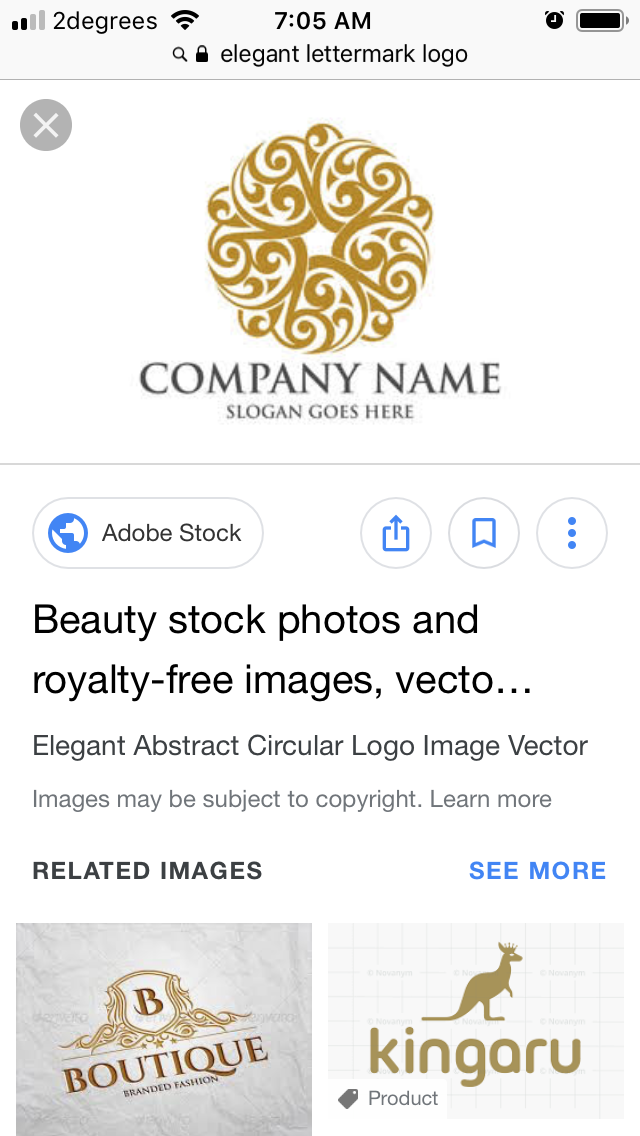The width and height of the screenshot is (640, 1136).
Task: Visit the Adobe Stock source page
Action: [148, 533]
